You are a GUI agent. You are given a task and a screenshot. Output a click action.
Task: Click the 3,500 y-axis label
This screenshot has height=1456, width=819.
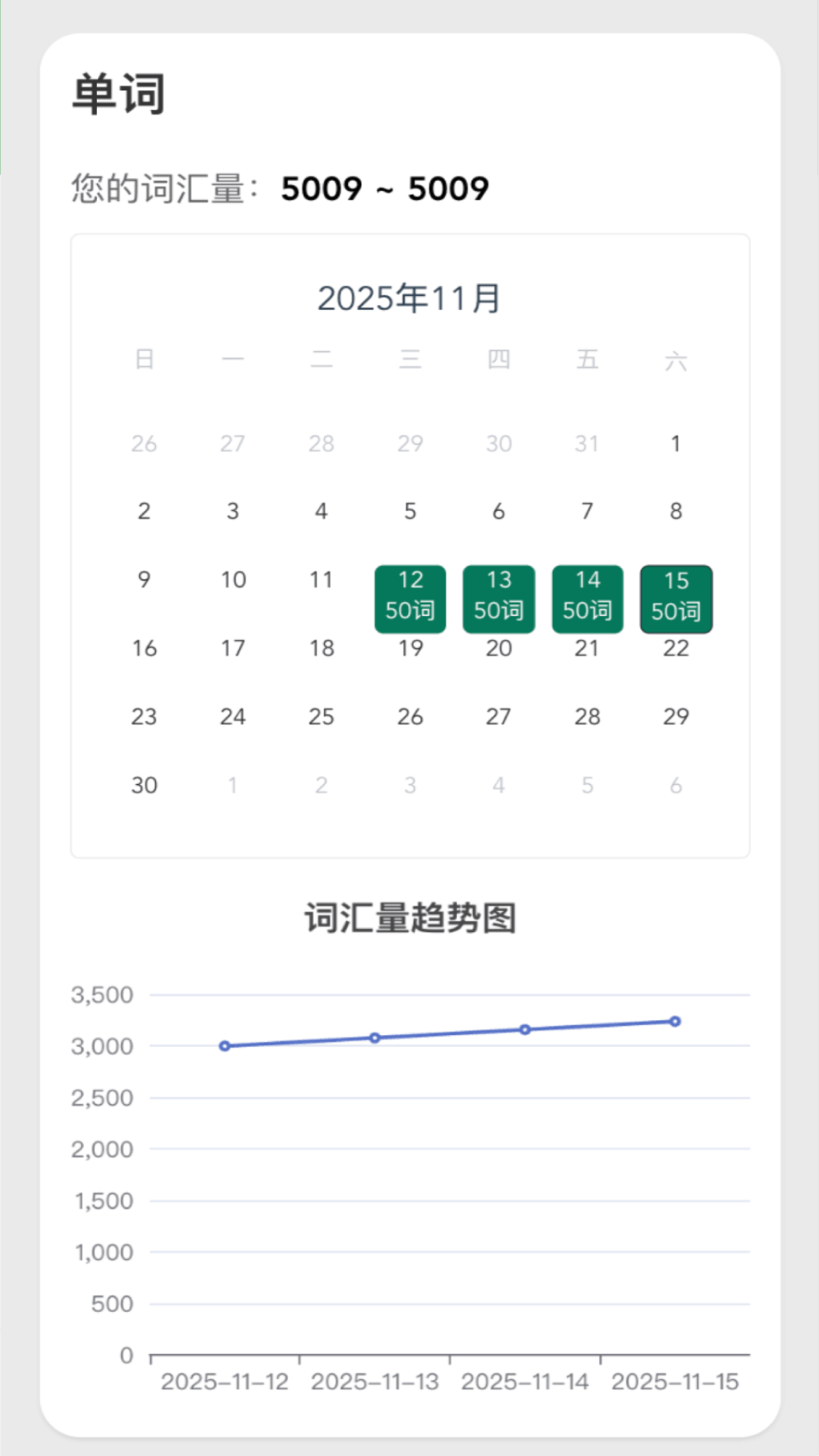(103, 995)
